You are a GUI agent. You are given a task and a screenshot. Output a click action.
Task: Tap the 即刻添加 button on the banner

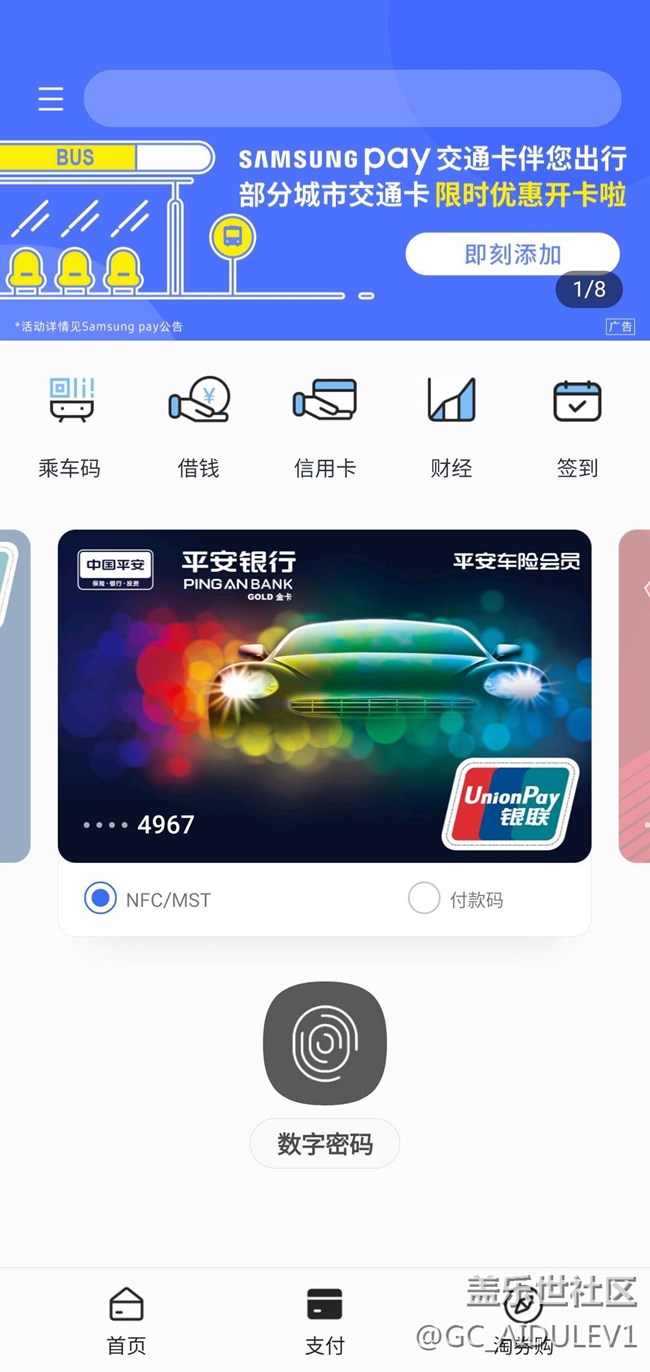[x=512, y=254]
